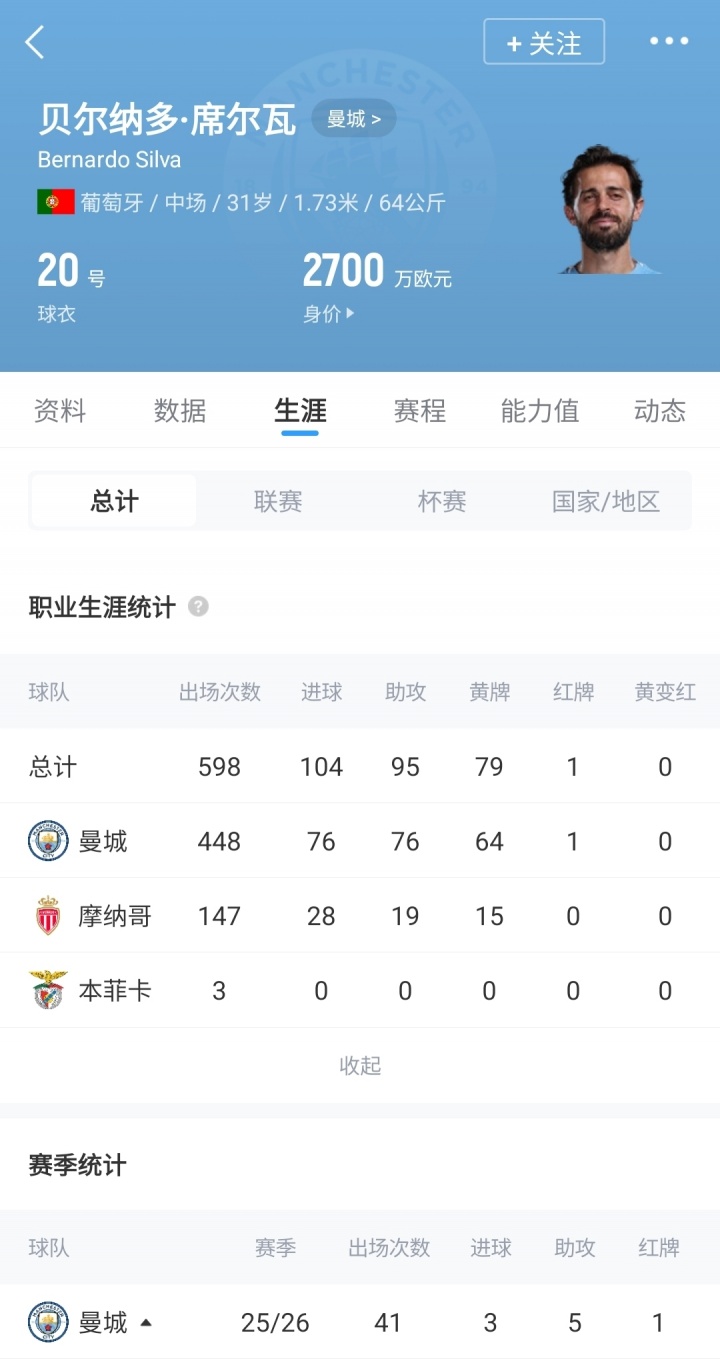Screen dimensions: 720x1359
Task: Click the back arrow at top left
Action: tap(34, 42)
